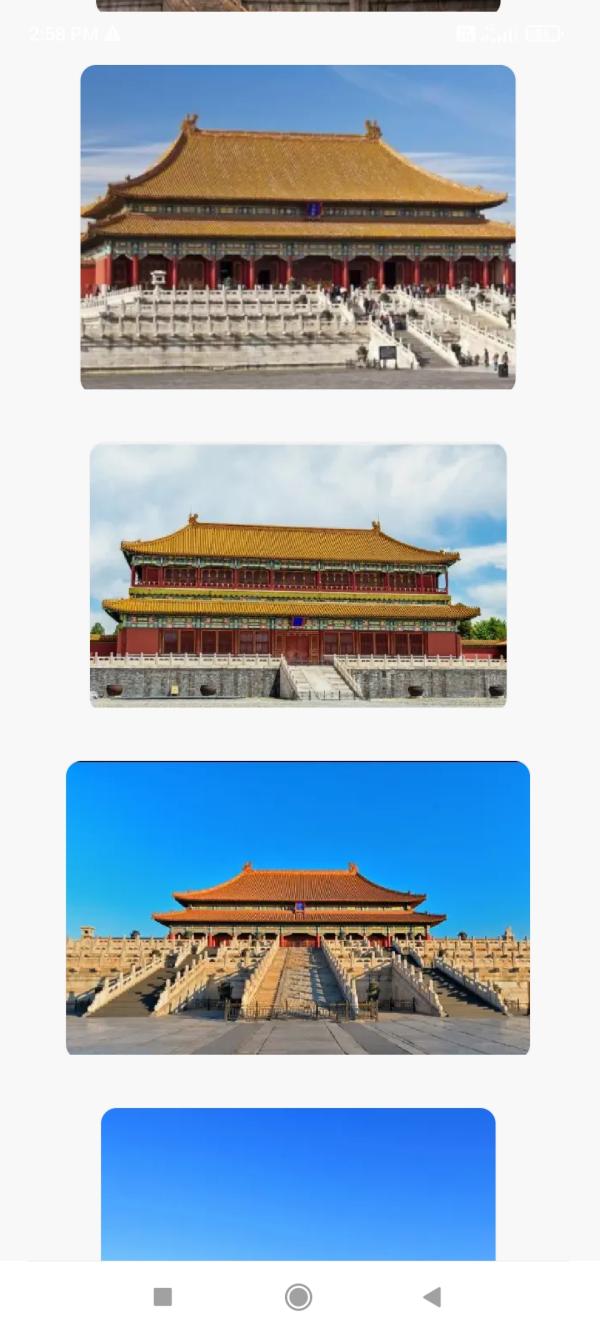This screenshot has width=600, height=1333.
Task: Go back with the system back button
Action: (x=432, y=1297)
